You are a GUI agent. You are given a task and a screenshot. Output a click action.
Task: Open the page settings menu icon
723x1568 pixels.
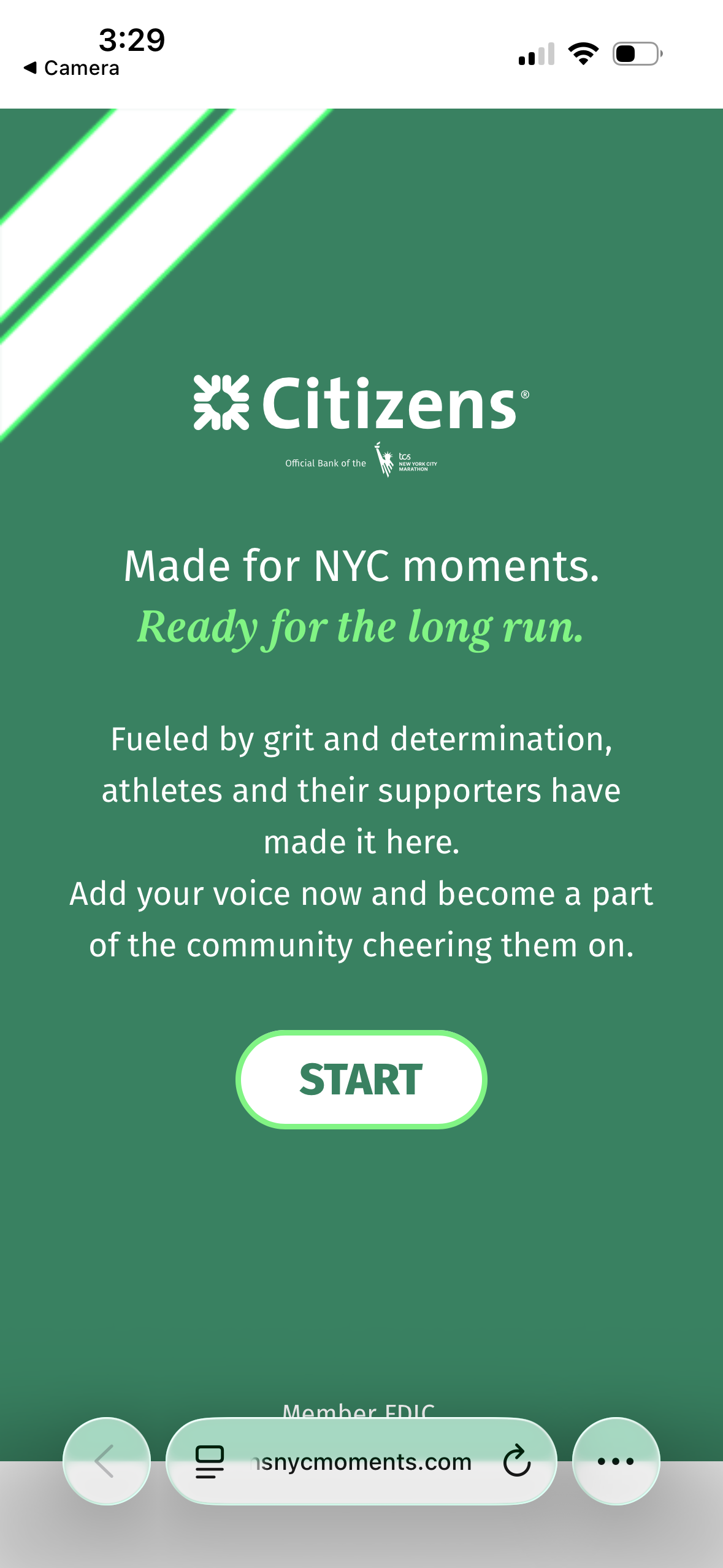[x=210, y=1461]
